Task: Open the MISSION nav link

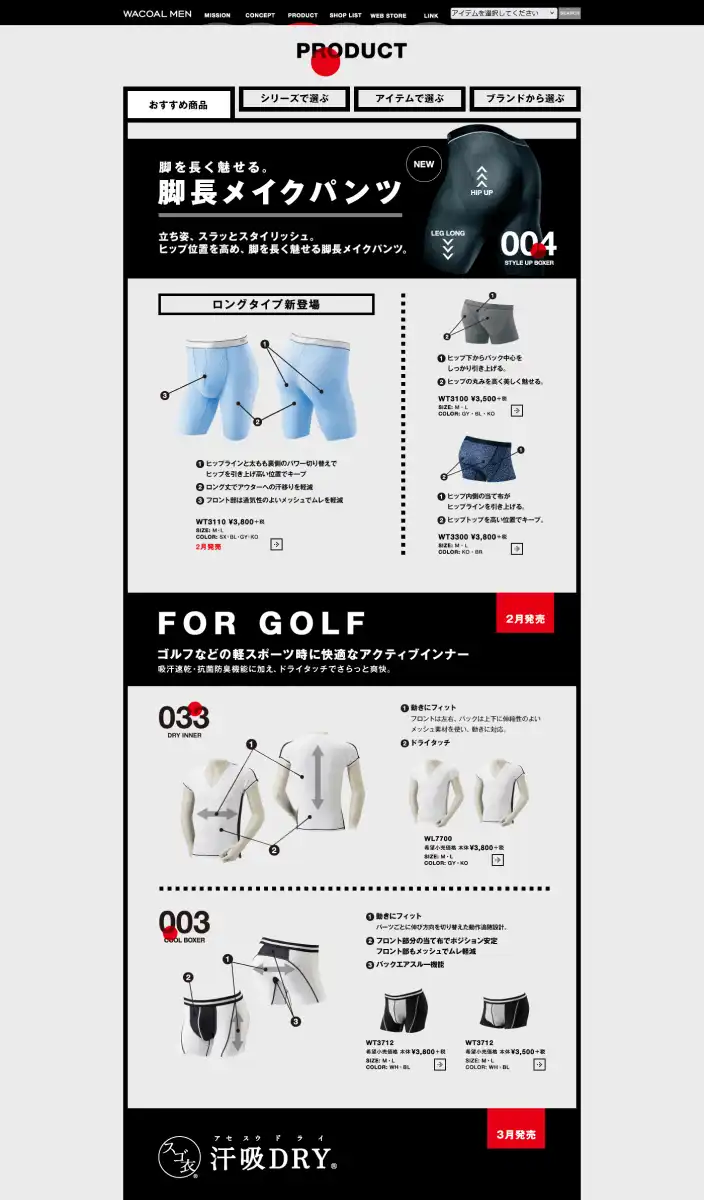Action: click(217, 16)
